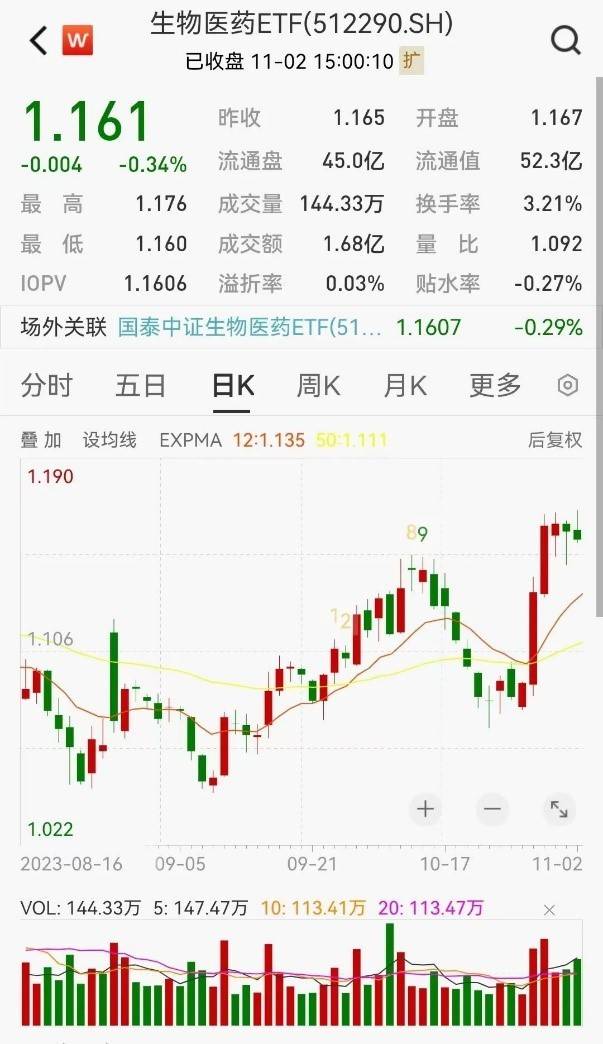
Task: Zoom in the chart with plus button
Action: point(425,809)
